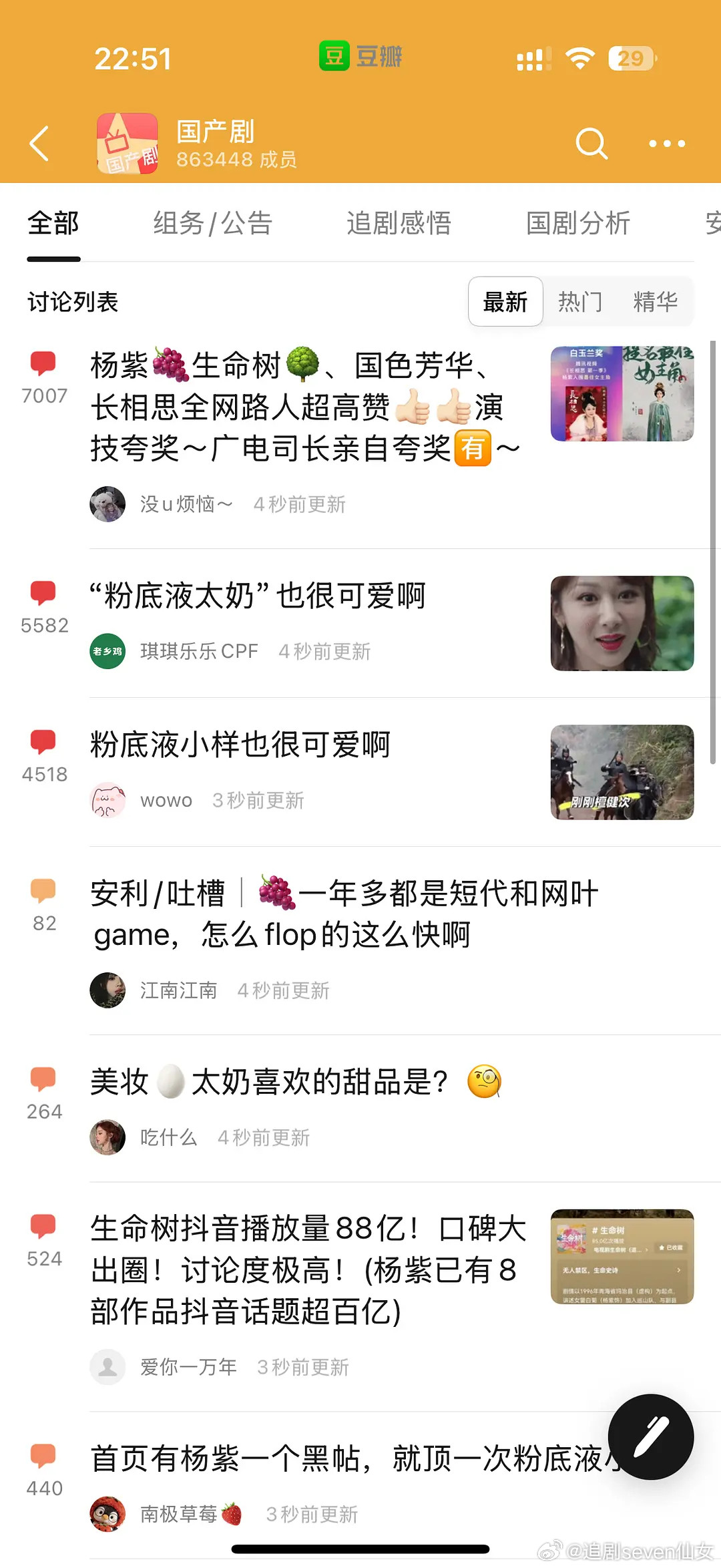Viewport: 721px width, 1568px height.
Task: Tap 琪琪乐乐CPF's profile avatar
Action: point(107,651)
